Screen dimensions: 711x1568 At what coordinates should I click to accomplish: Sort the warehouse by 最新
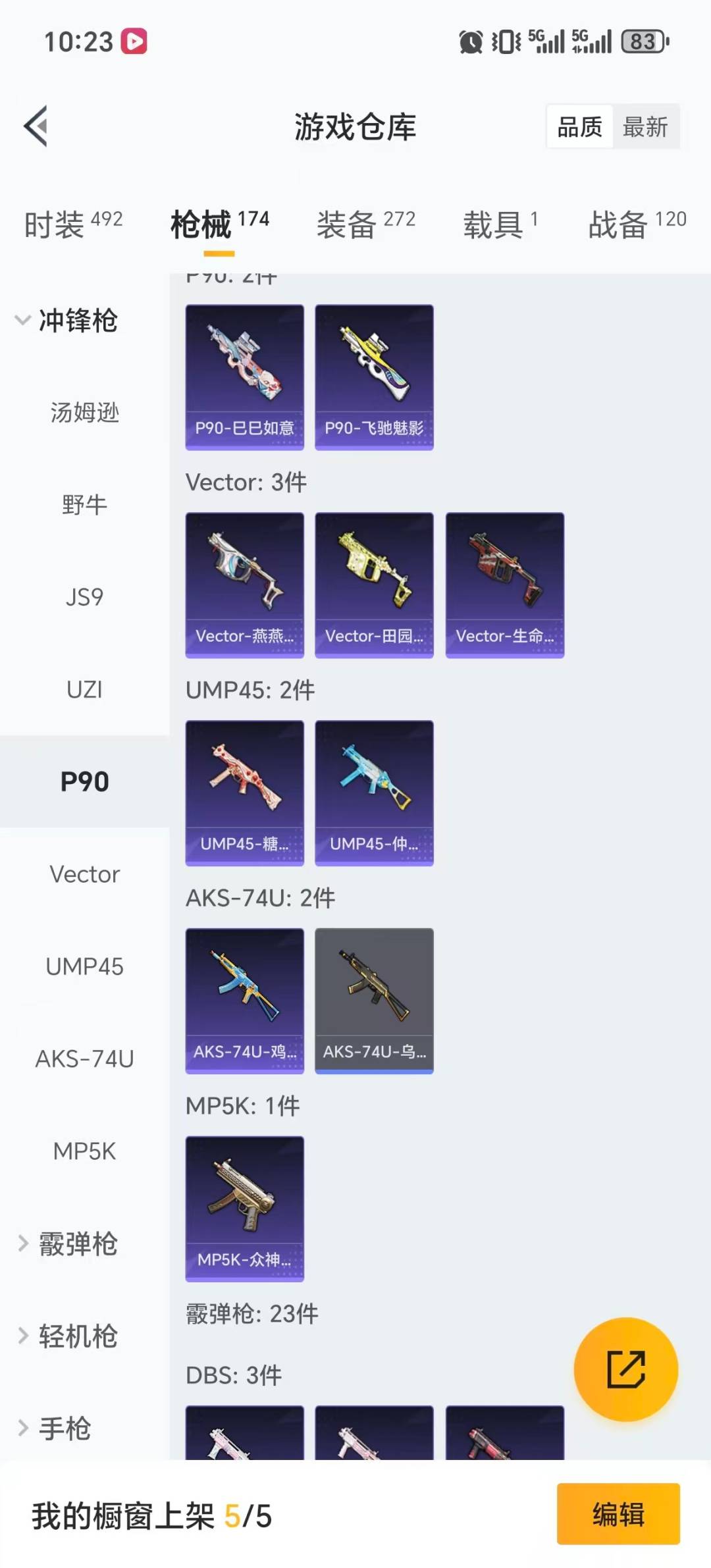[x=645, y=126]
